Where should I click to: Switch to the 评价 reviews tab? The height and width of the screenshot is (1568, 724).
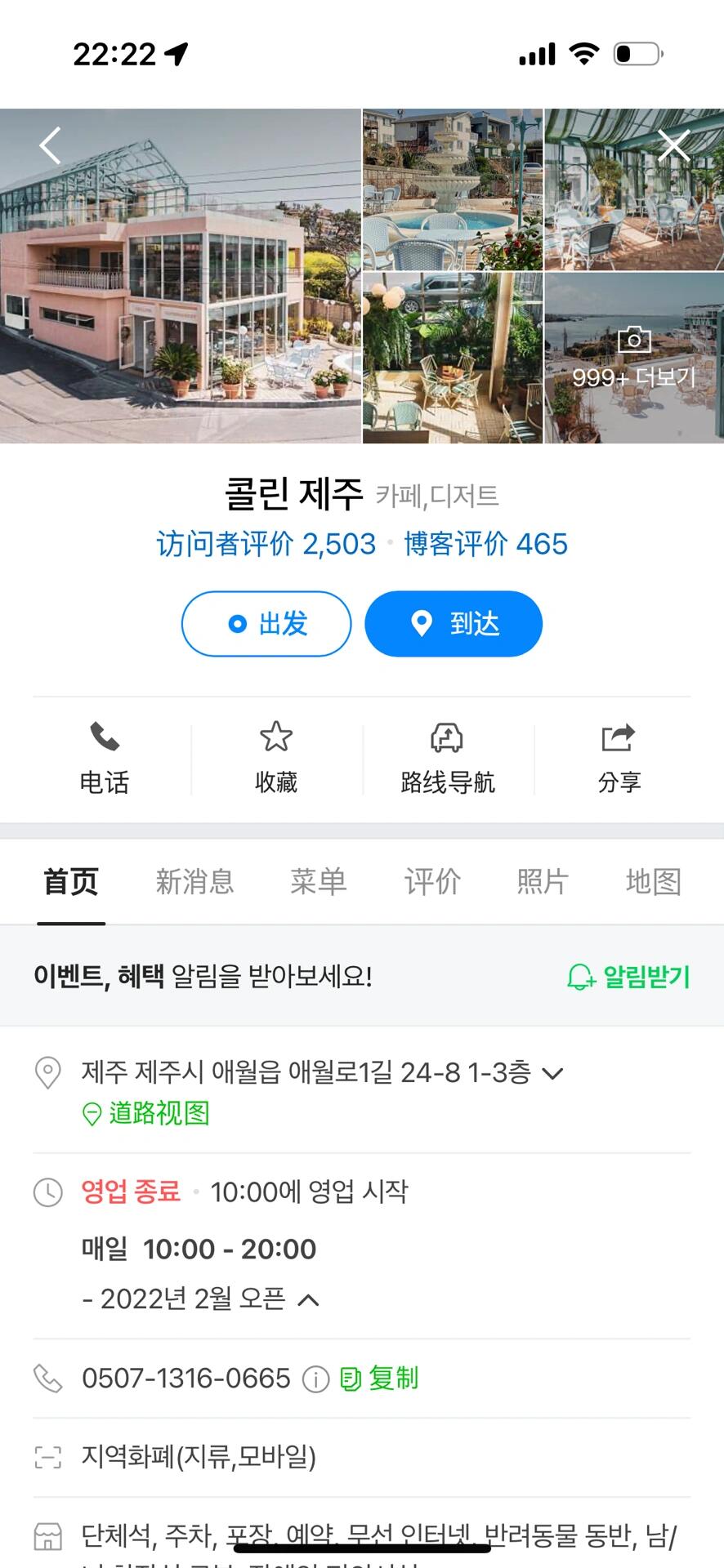[432, 882]
